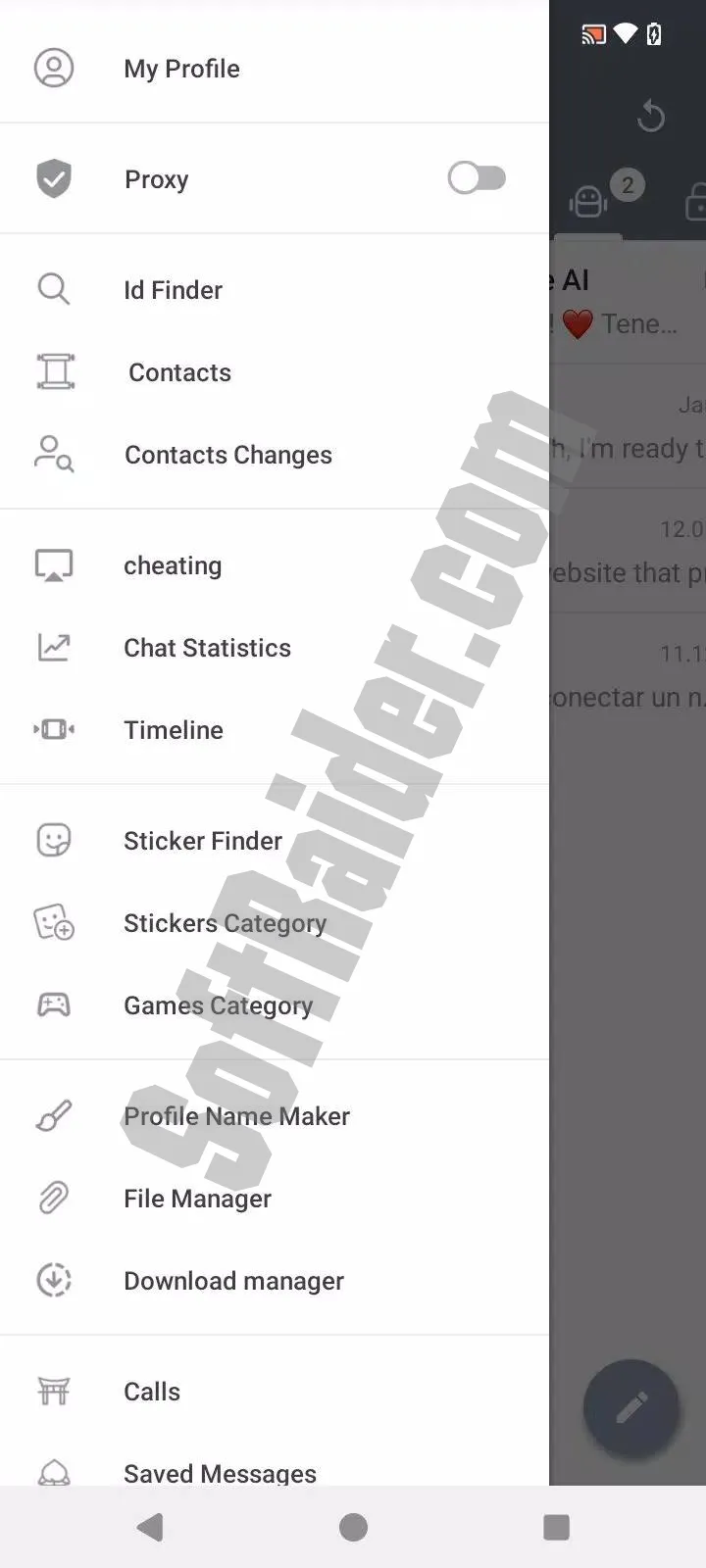Browse Games Category
This screenshot has width=706, height=1568.
click(x=218, y=1005)
